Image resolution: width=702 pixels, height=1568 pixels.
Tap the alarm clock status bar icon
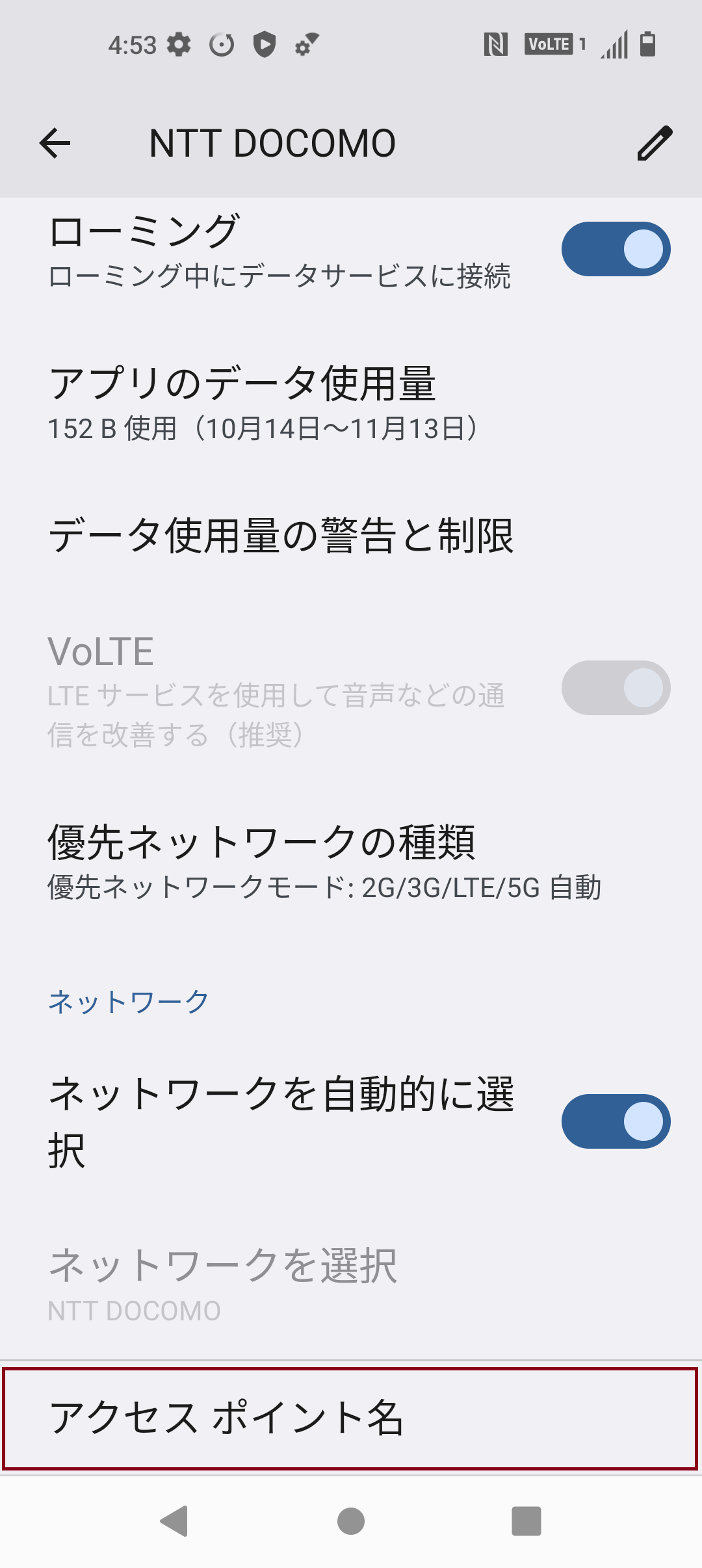222,44
